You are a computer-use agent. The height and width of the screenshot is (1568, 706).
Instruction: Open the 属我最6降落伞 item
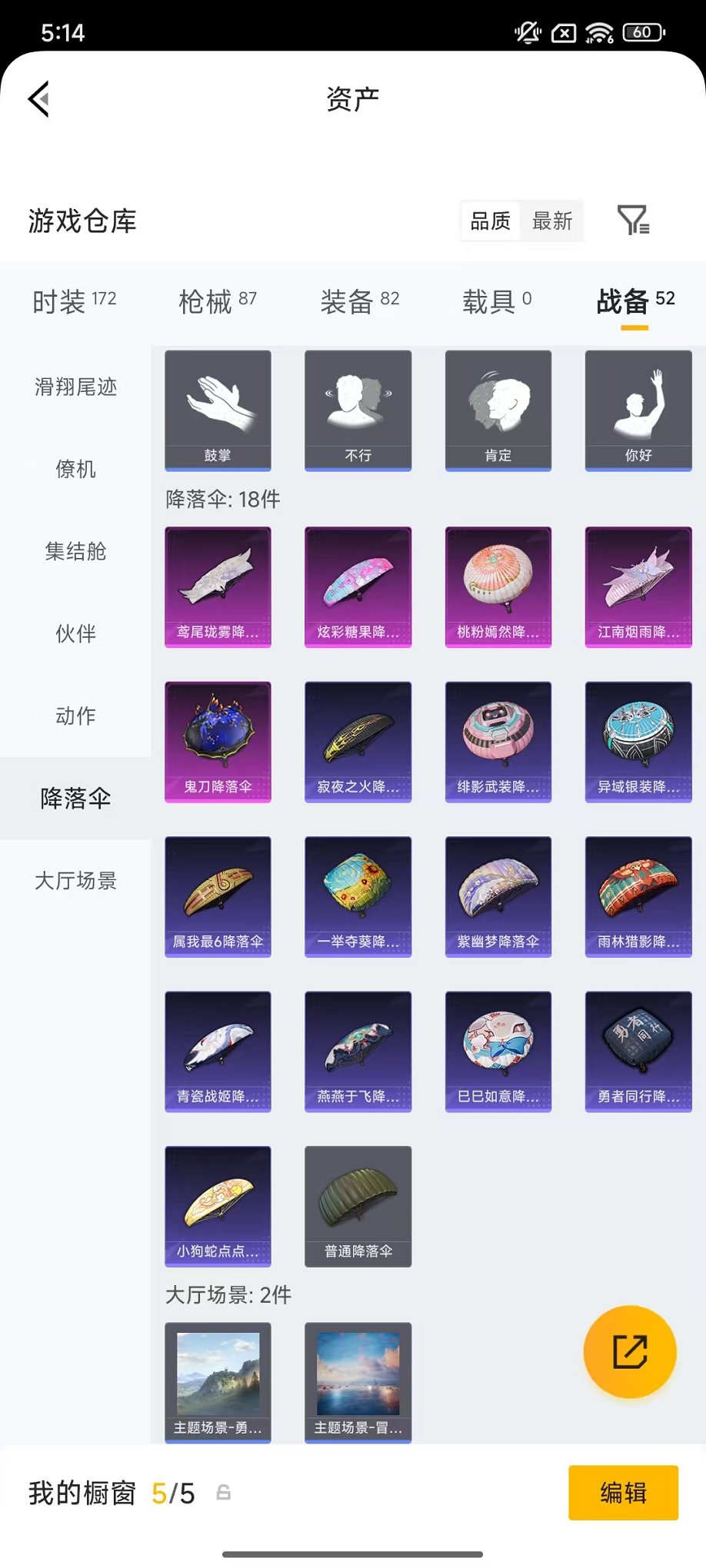(218, 896)
